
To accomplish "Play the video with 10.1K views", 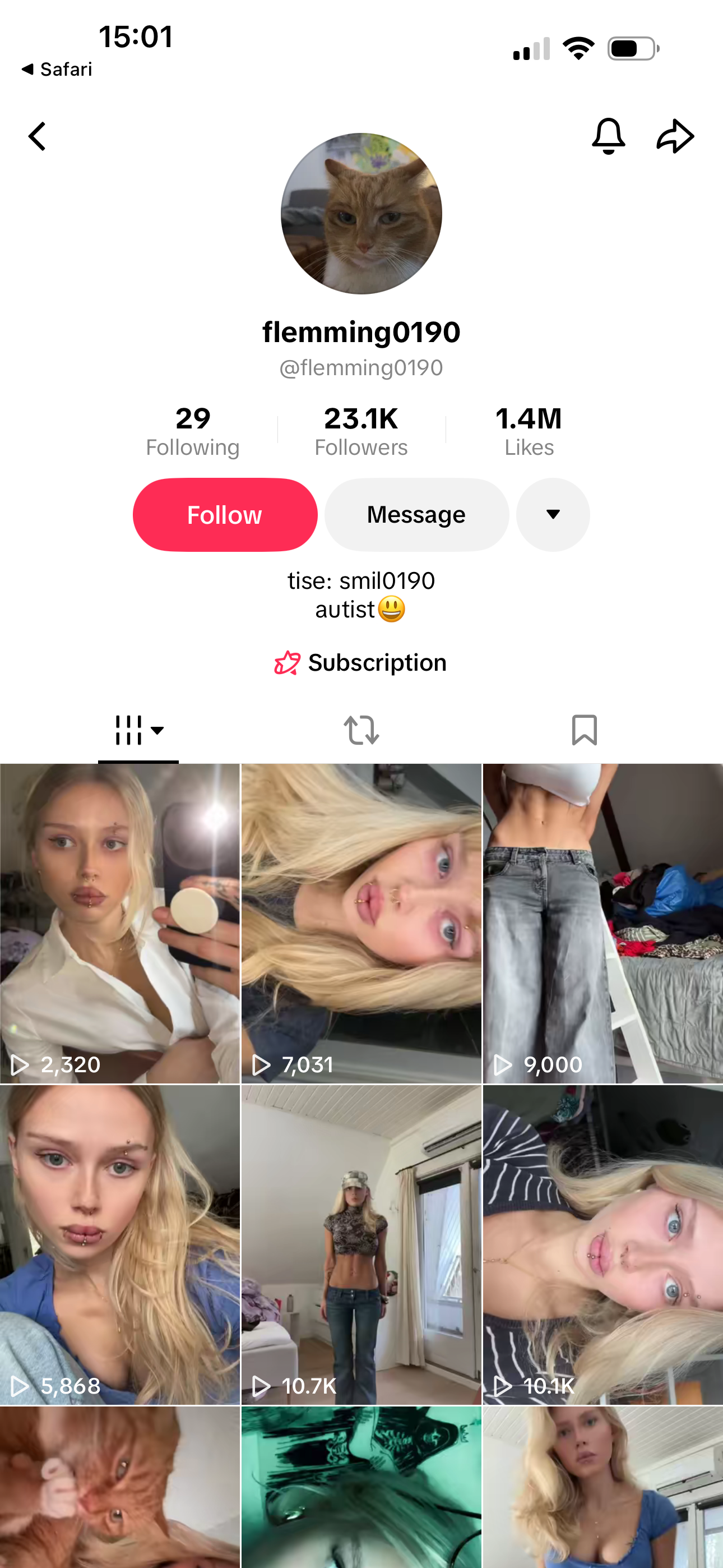I will (x=602, y=1244).
